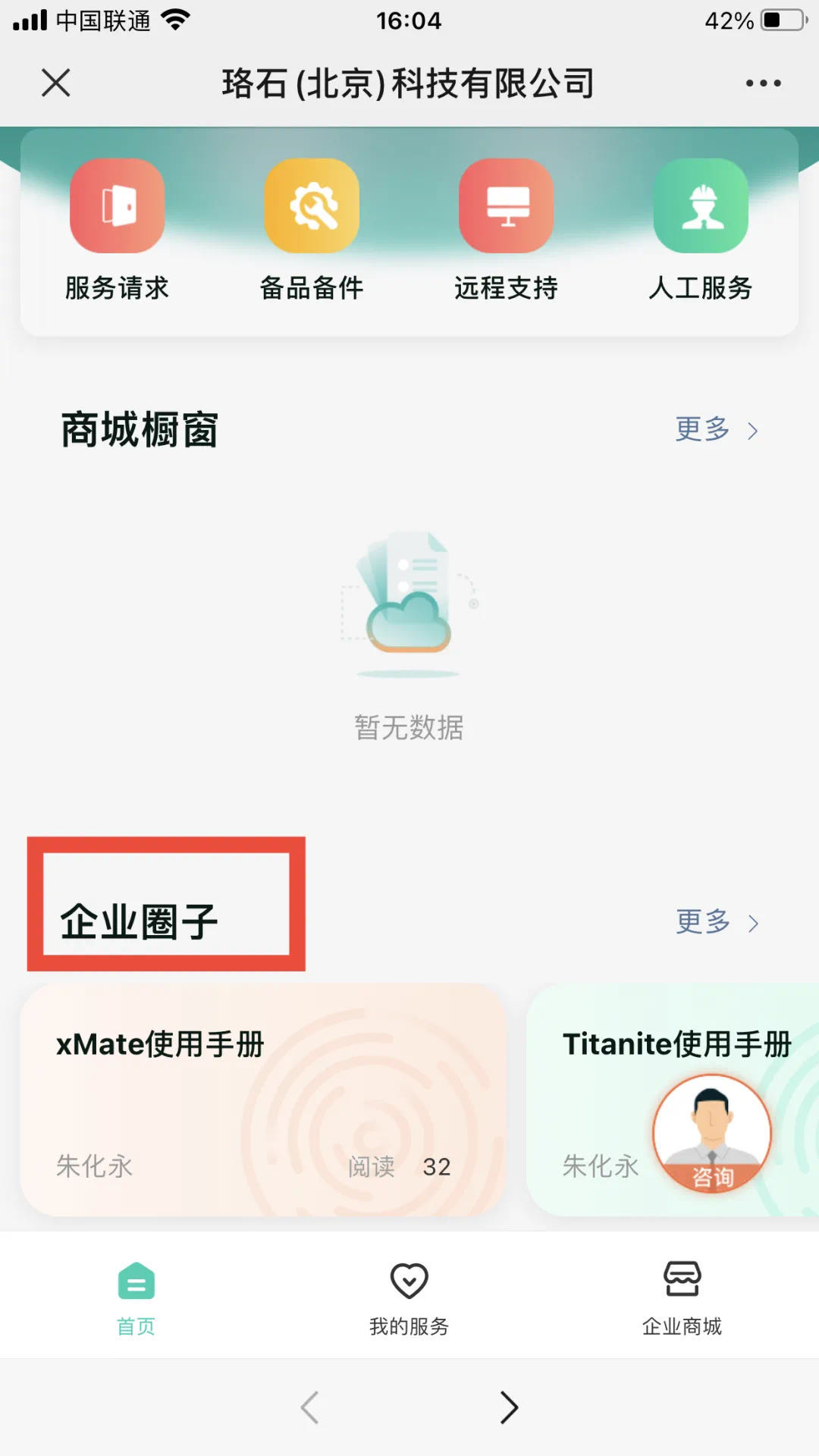The height and width of the screenshot is (1456, 819).
Task: View 更多 in 商城橱窗 section
Action: click(716, 430)
